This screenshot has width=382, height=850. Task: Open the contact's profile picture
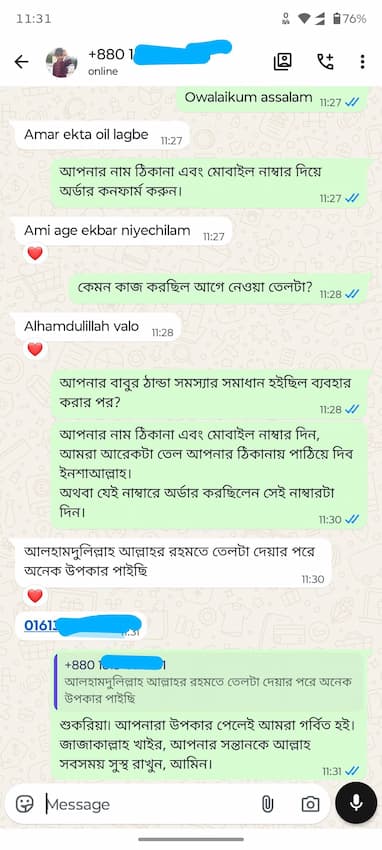[x=61, y=62]
